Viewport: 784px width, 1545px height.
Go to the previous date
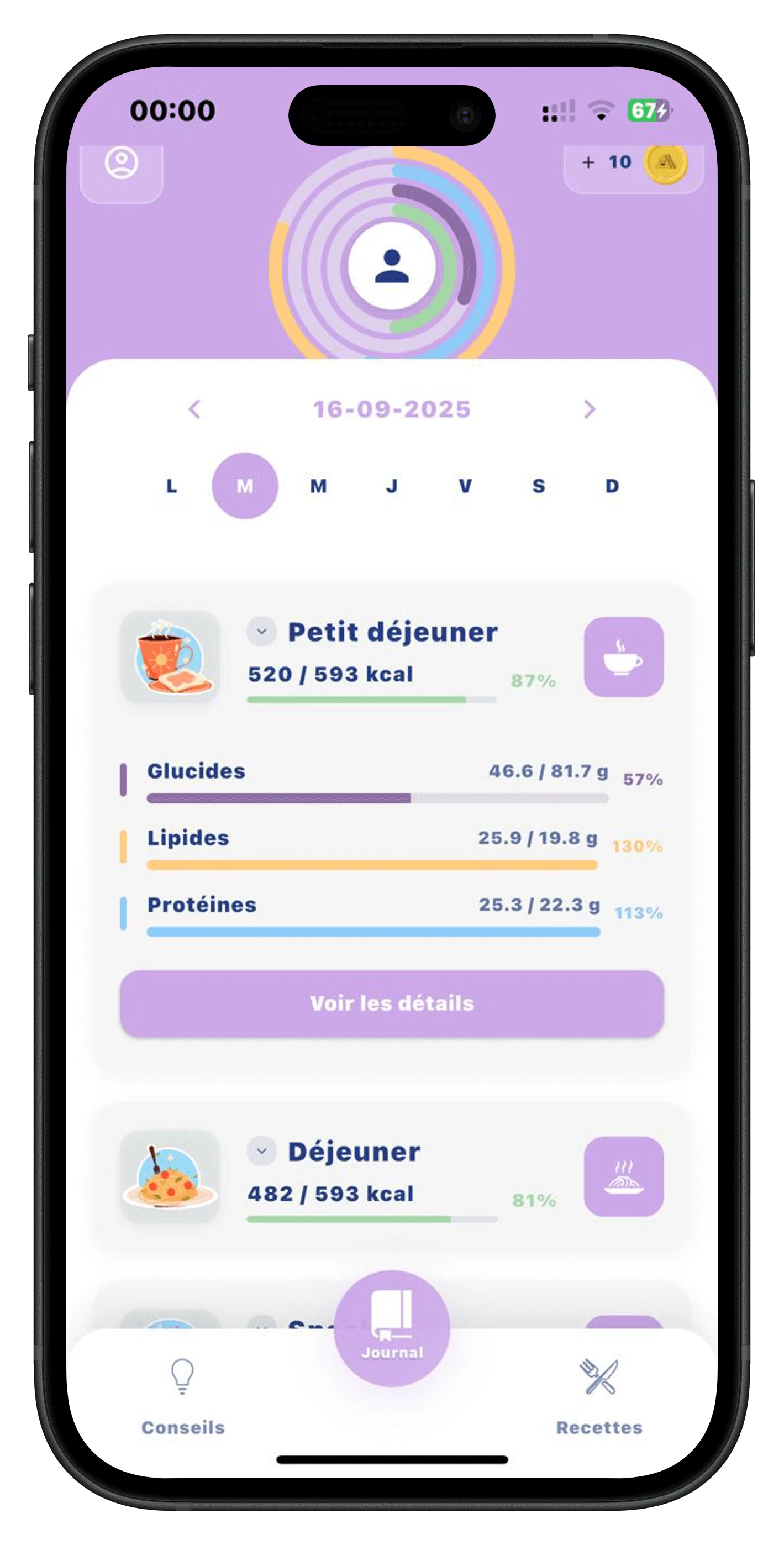[x=194, y=409]
